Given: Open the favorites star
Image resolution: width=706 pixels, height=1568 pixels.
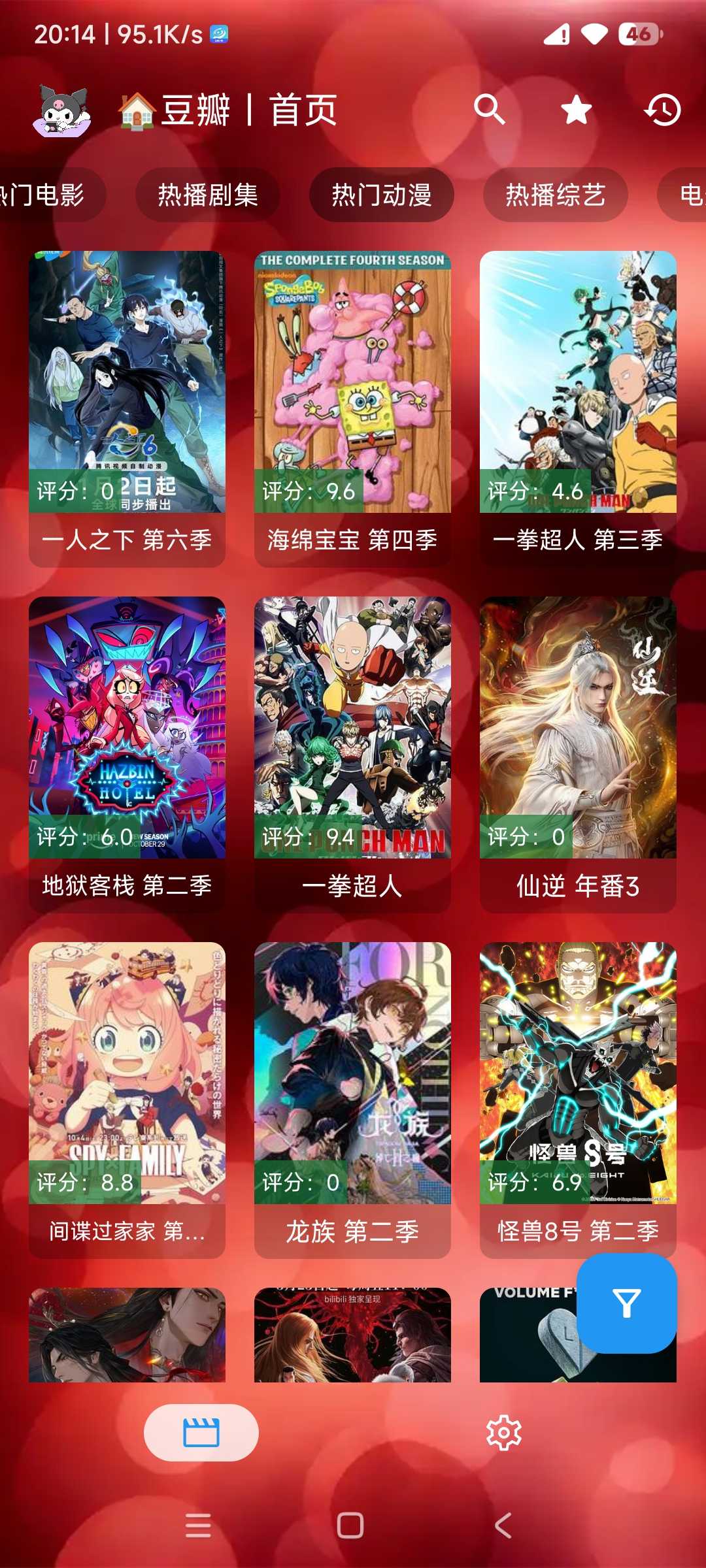Looking at the screenshot, I should [x=576, y=109].
